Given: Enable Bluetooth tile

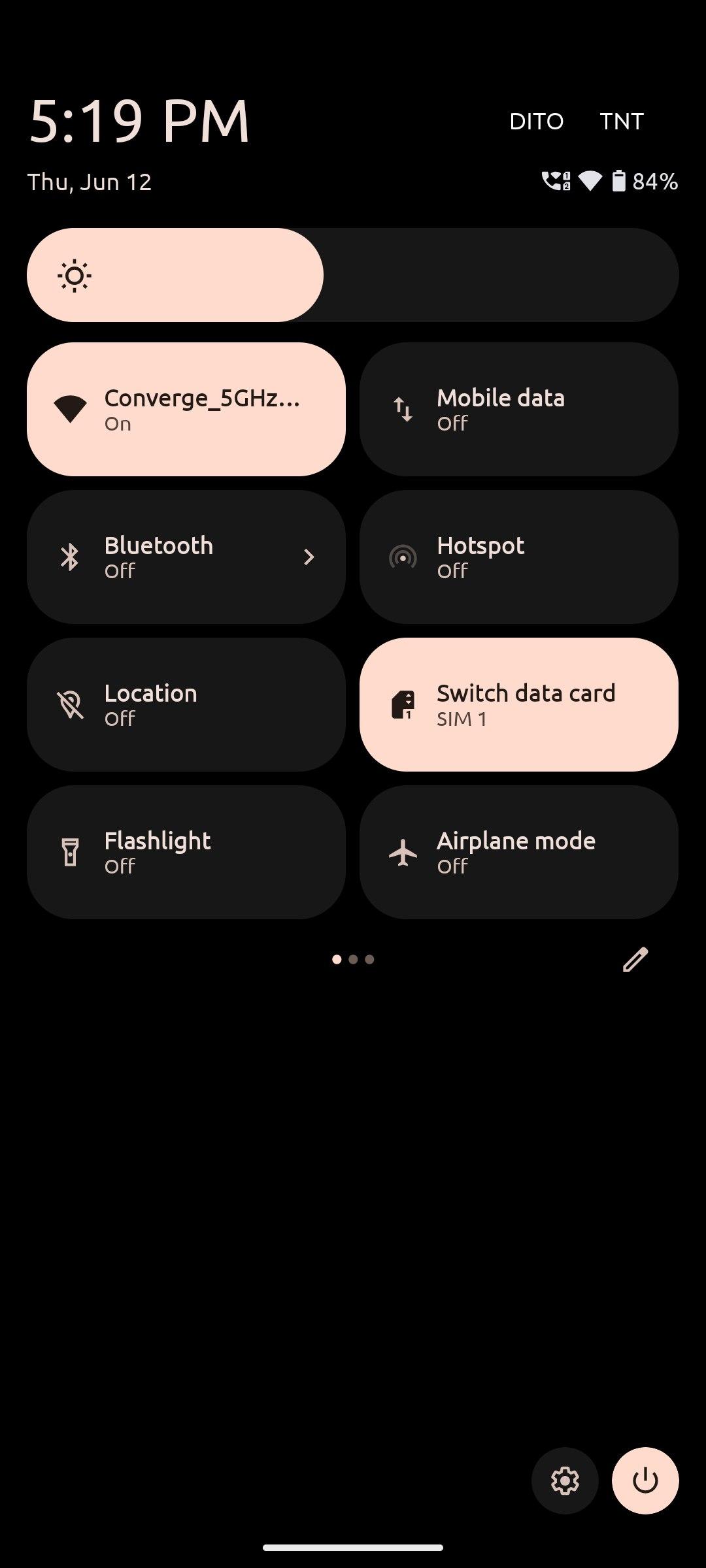Looking at the screenshot, I should [186, 557].
